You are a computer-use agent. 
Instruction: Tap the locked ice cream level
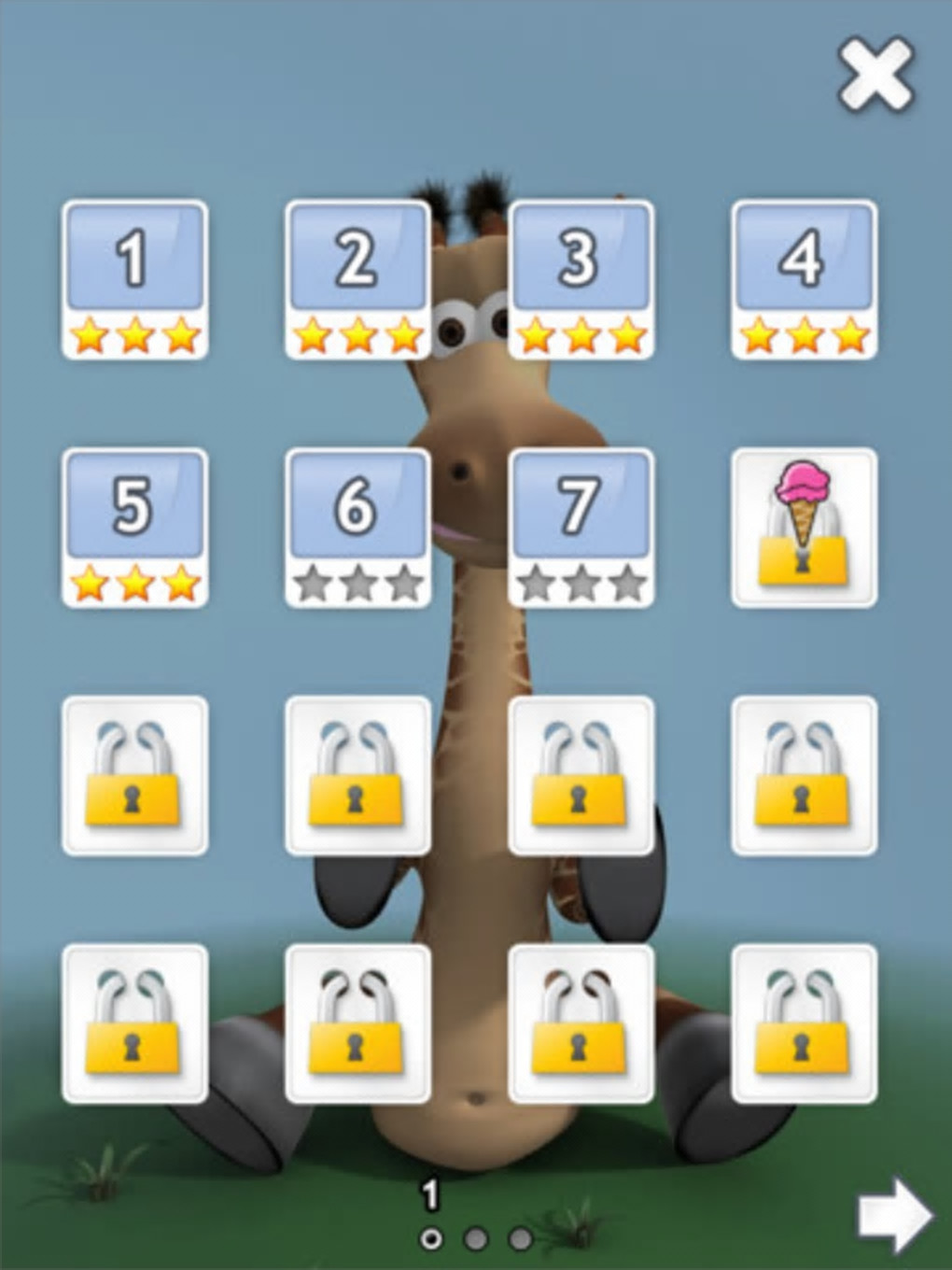[804, 527]
